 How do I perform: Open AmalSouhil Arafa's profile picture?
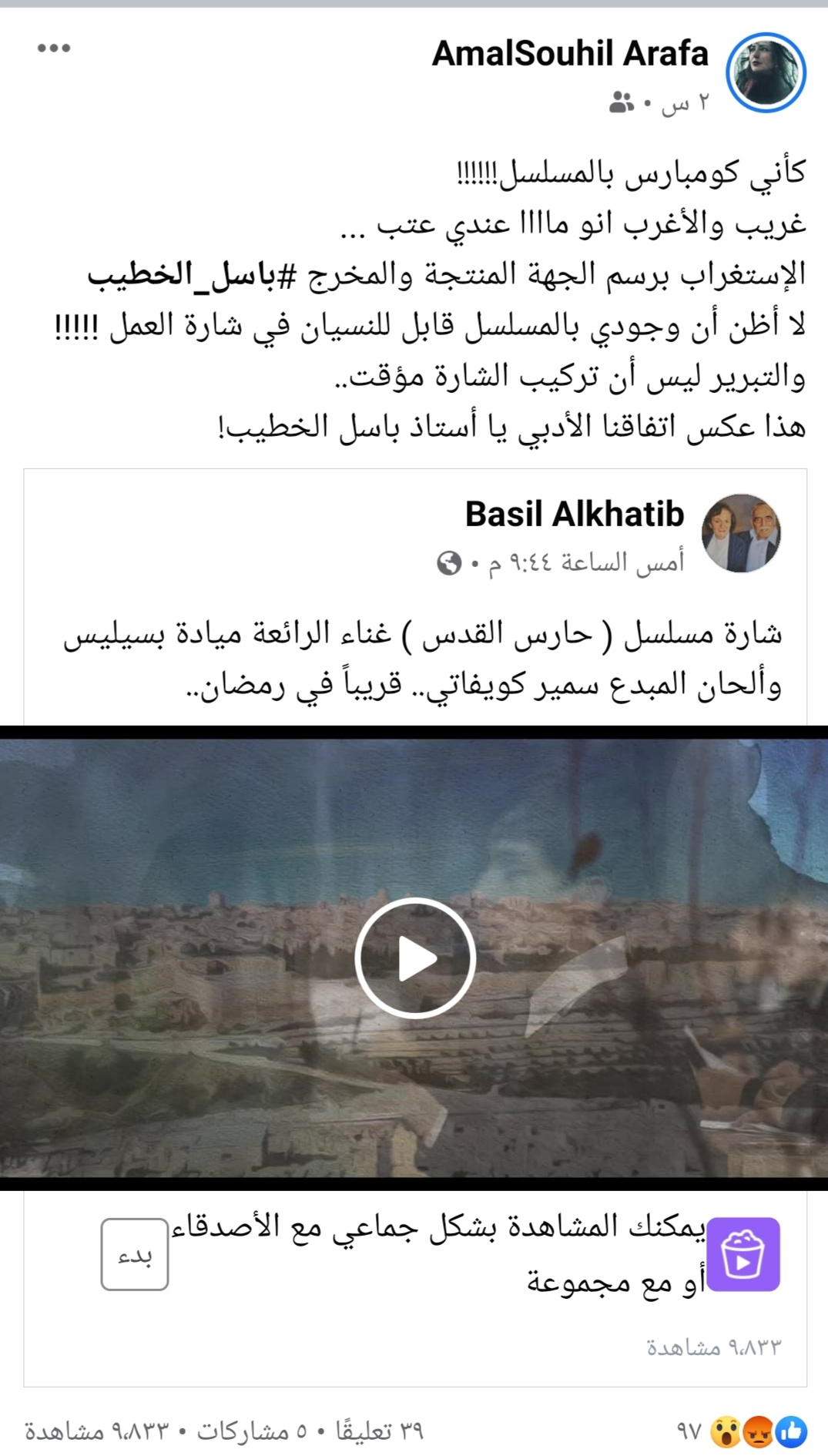pos(766,72)
